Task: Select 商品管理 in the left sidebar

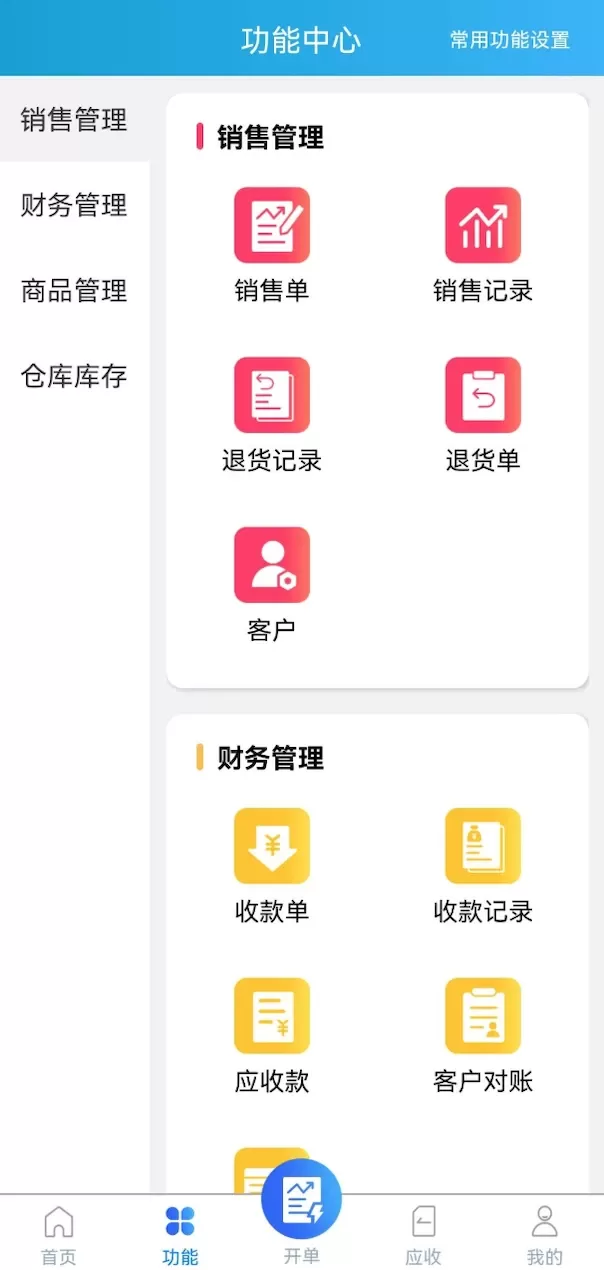Action: pyautogui.click(x=74, y=291)
